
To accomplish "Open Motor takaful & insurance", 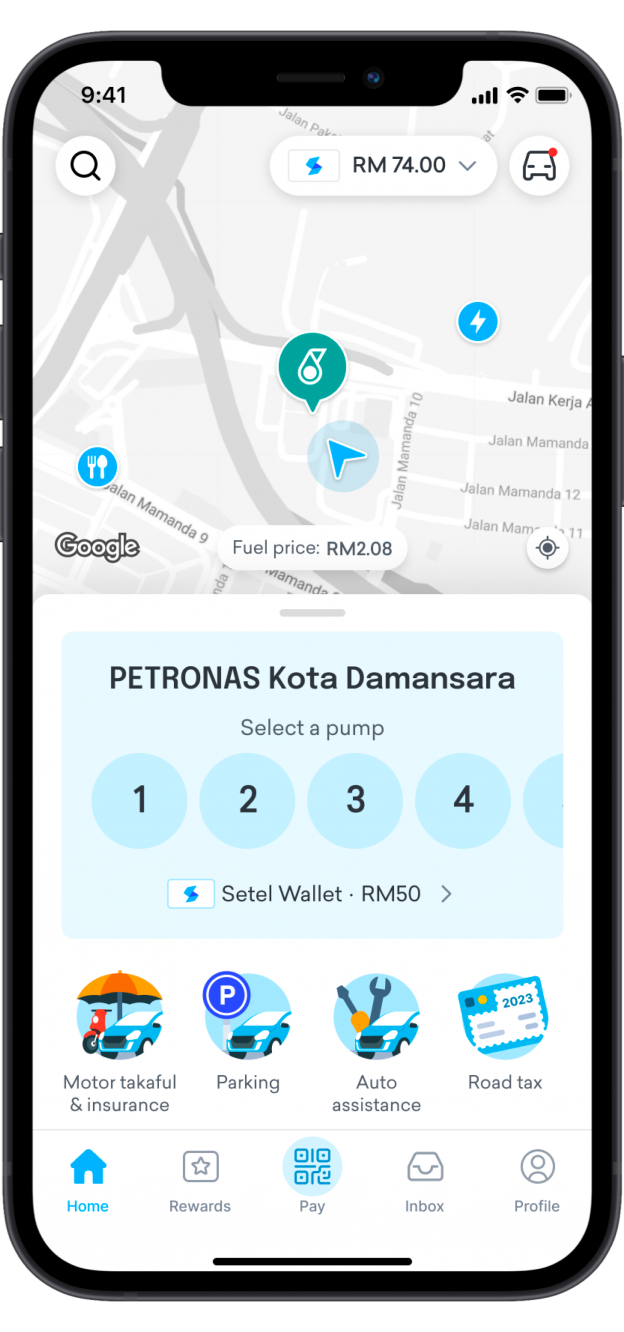I will [x=120, y=1042].
